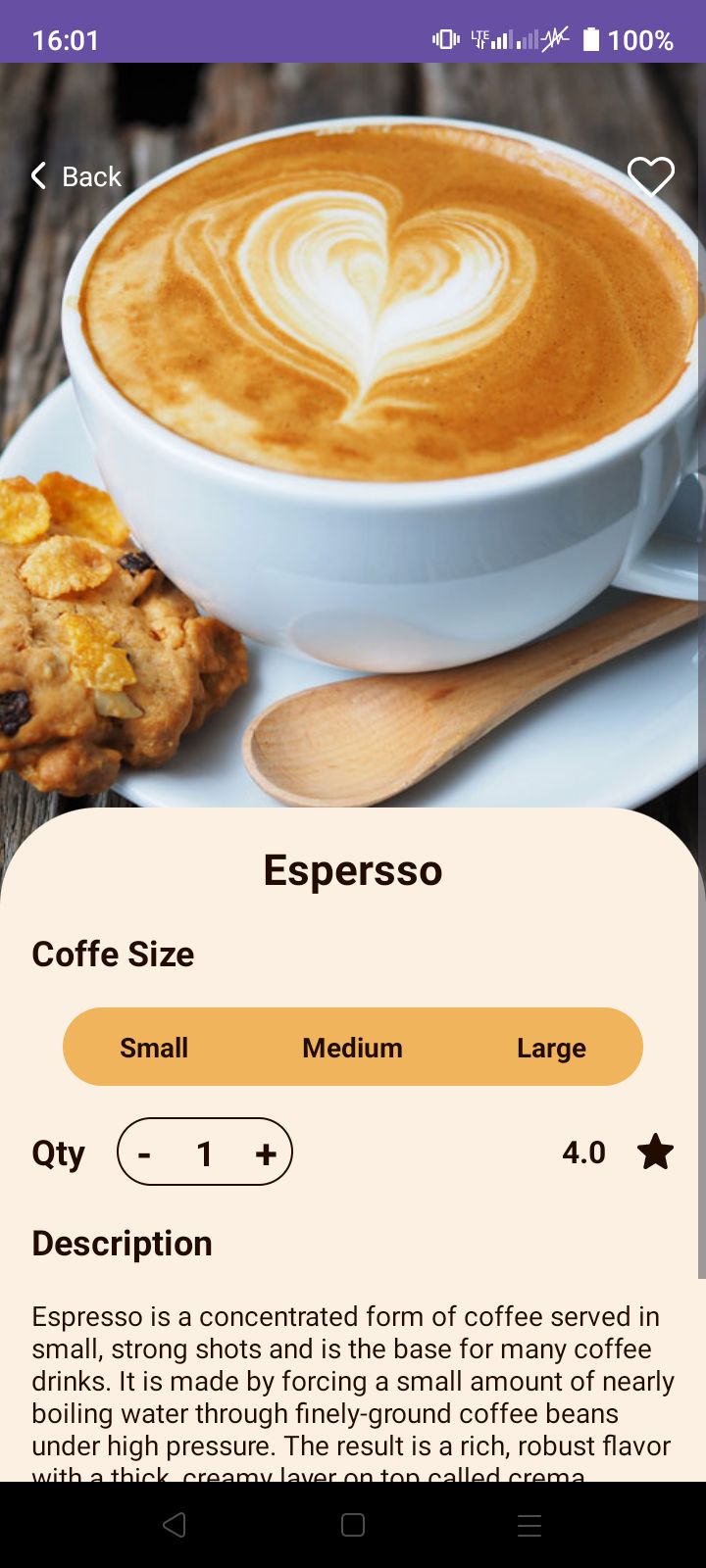
Task: Increase quantity with the plus button
Action: (265, 1153)
